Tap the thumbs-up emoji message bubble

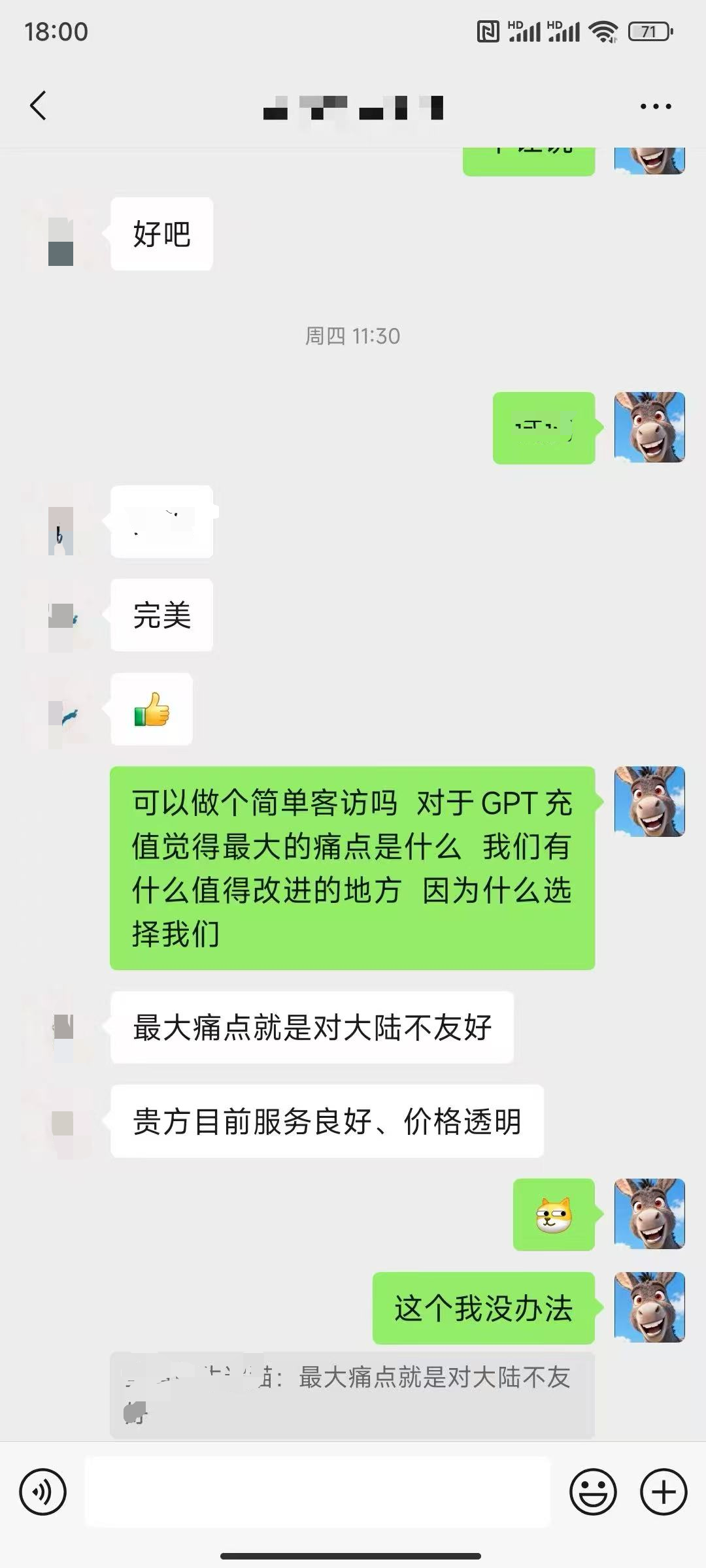coord(150,710)
